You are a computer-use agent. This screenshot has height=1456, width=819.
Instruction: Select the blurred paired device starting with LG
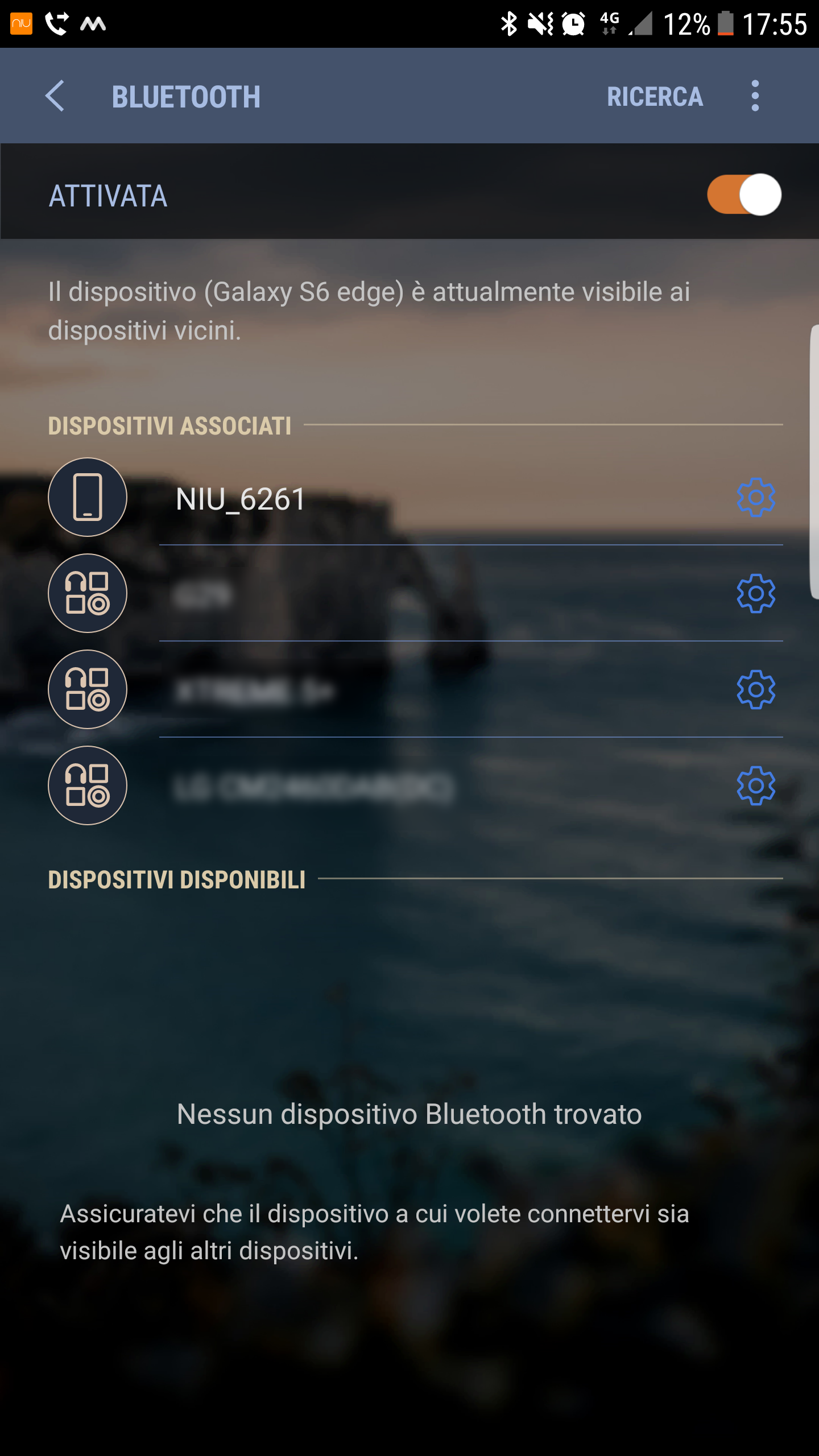[313, 787]
